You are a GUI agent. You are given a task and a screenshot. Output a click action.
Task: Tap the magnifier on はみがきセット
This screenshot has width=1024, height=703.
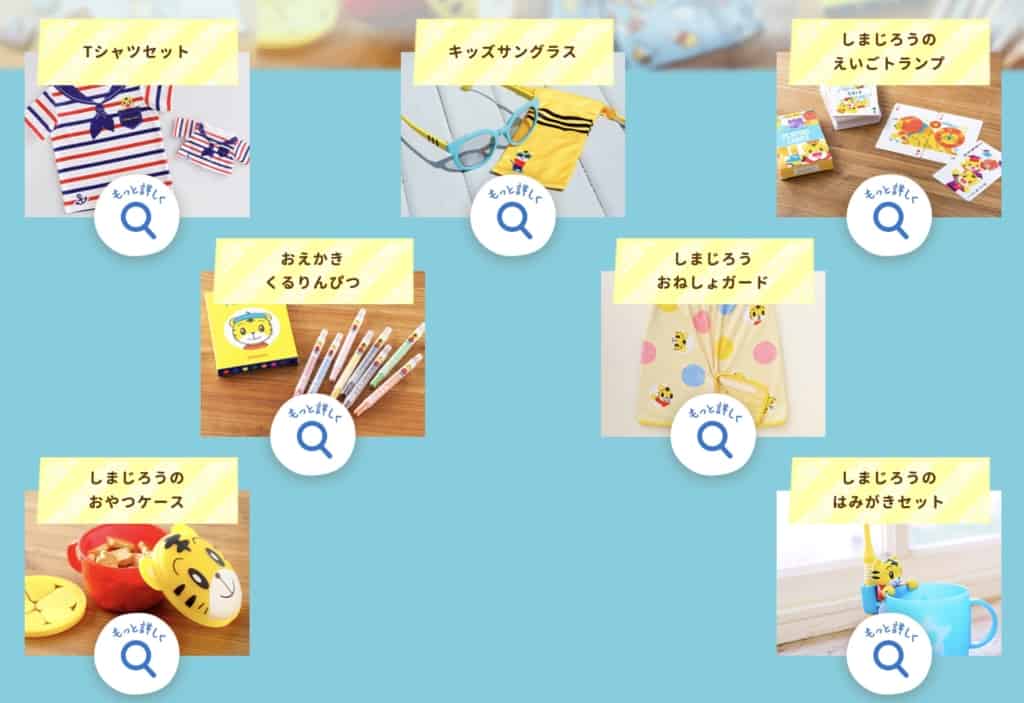click(x=889, y=655)
